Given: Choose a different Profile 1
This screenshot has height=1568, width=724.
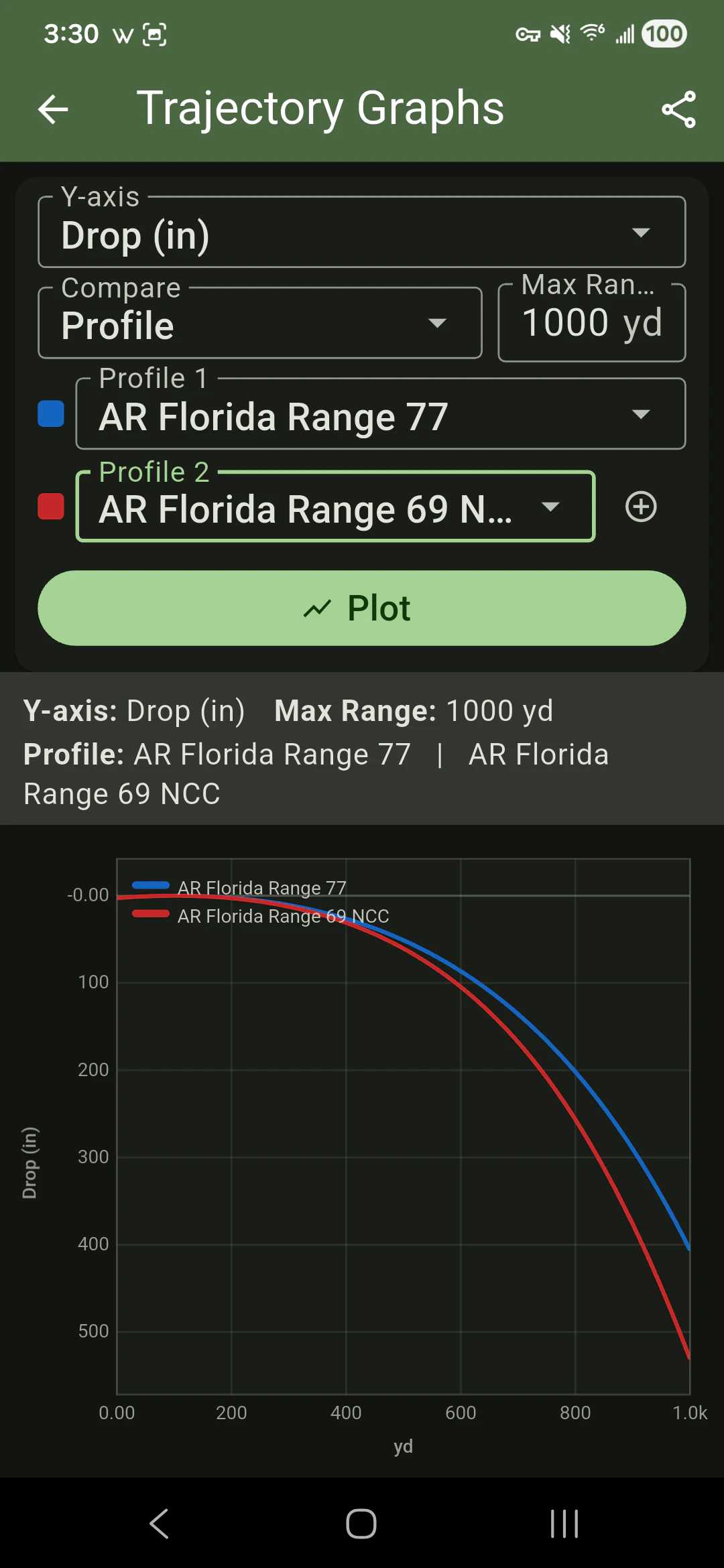Looking at the screenshot, I should [380, 415].
